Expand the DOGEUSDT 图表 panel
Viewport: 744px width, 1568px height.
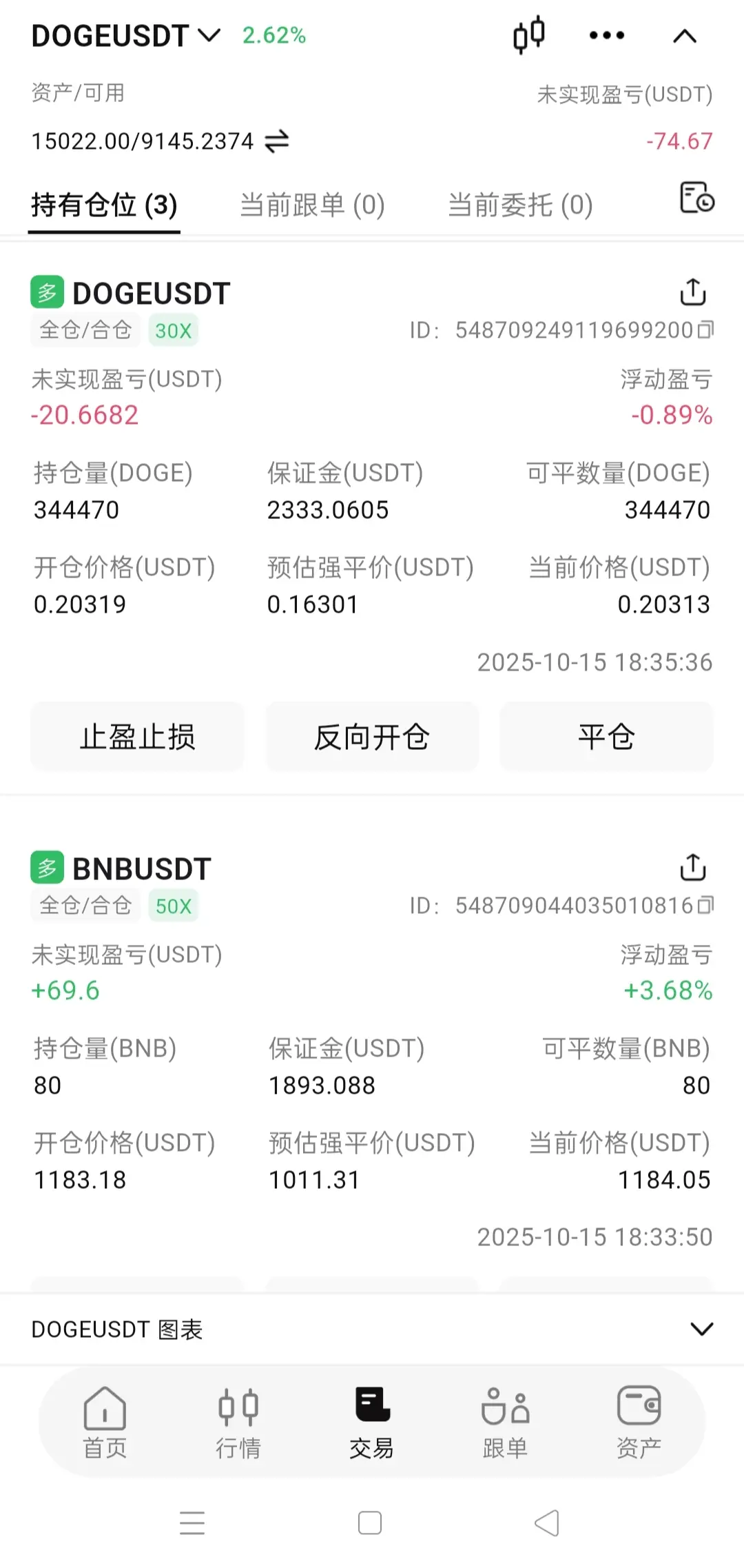coord(701,1329)
